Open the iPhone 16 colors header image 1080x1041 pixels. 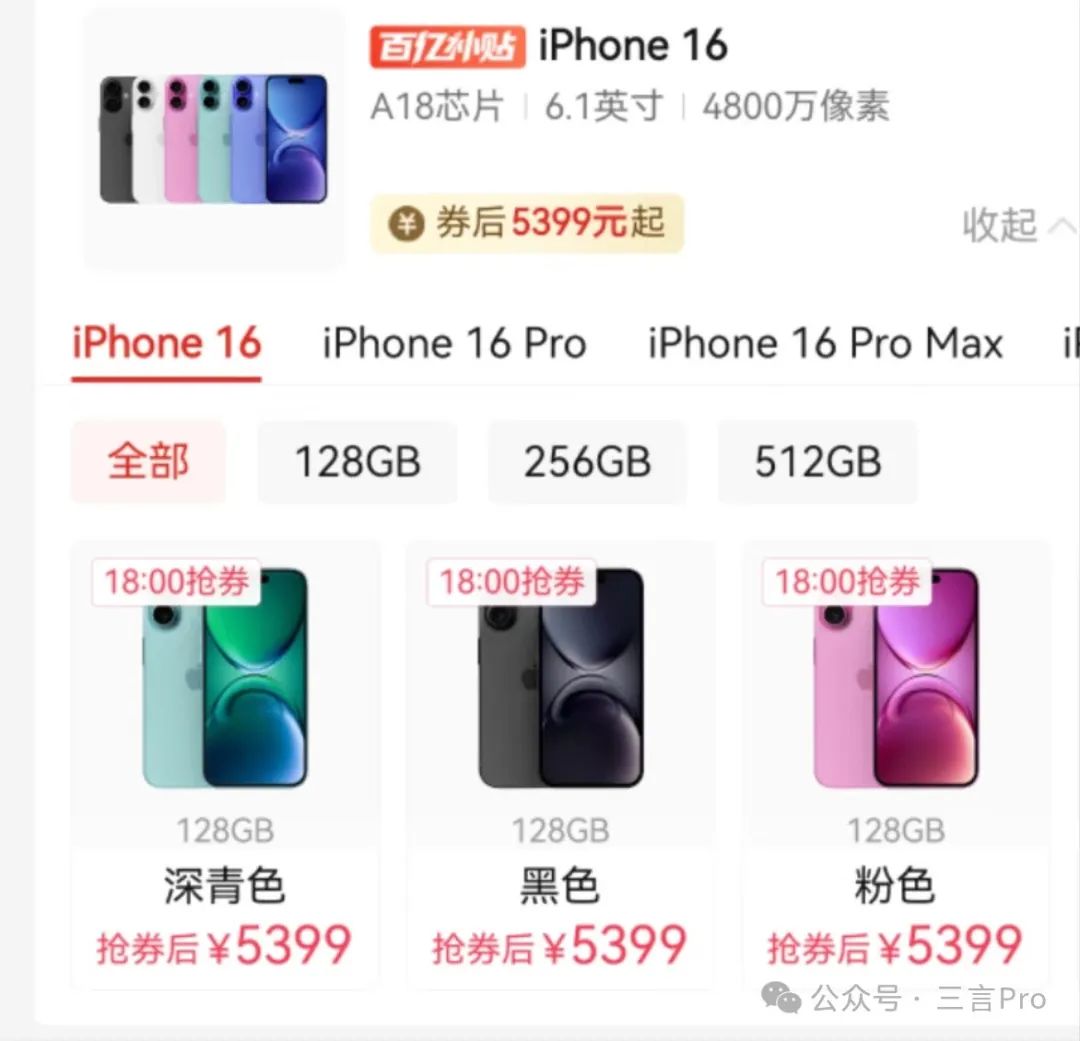tap(214, 139)
